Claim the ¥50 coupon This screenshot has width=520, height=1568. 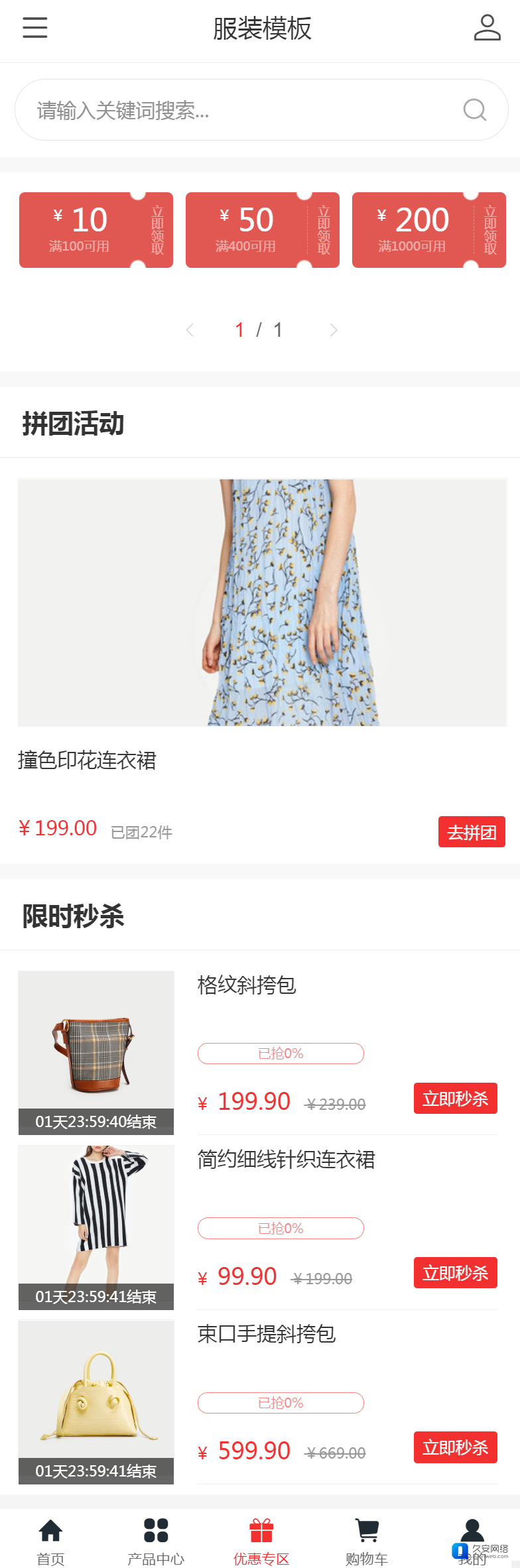324,230
